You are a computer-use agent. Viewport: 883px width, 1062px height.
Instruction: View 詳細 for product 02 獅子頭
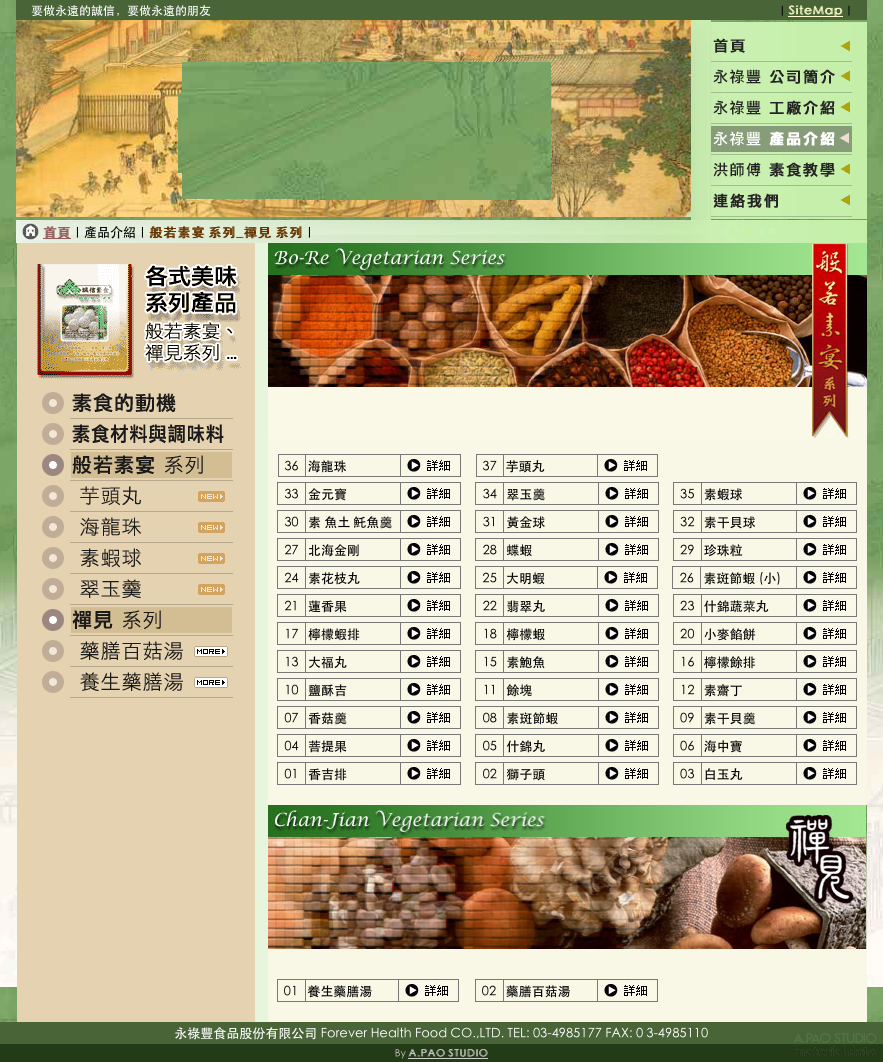628,774
